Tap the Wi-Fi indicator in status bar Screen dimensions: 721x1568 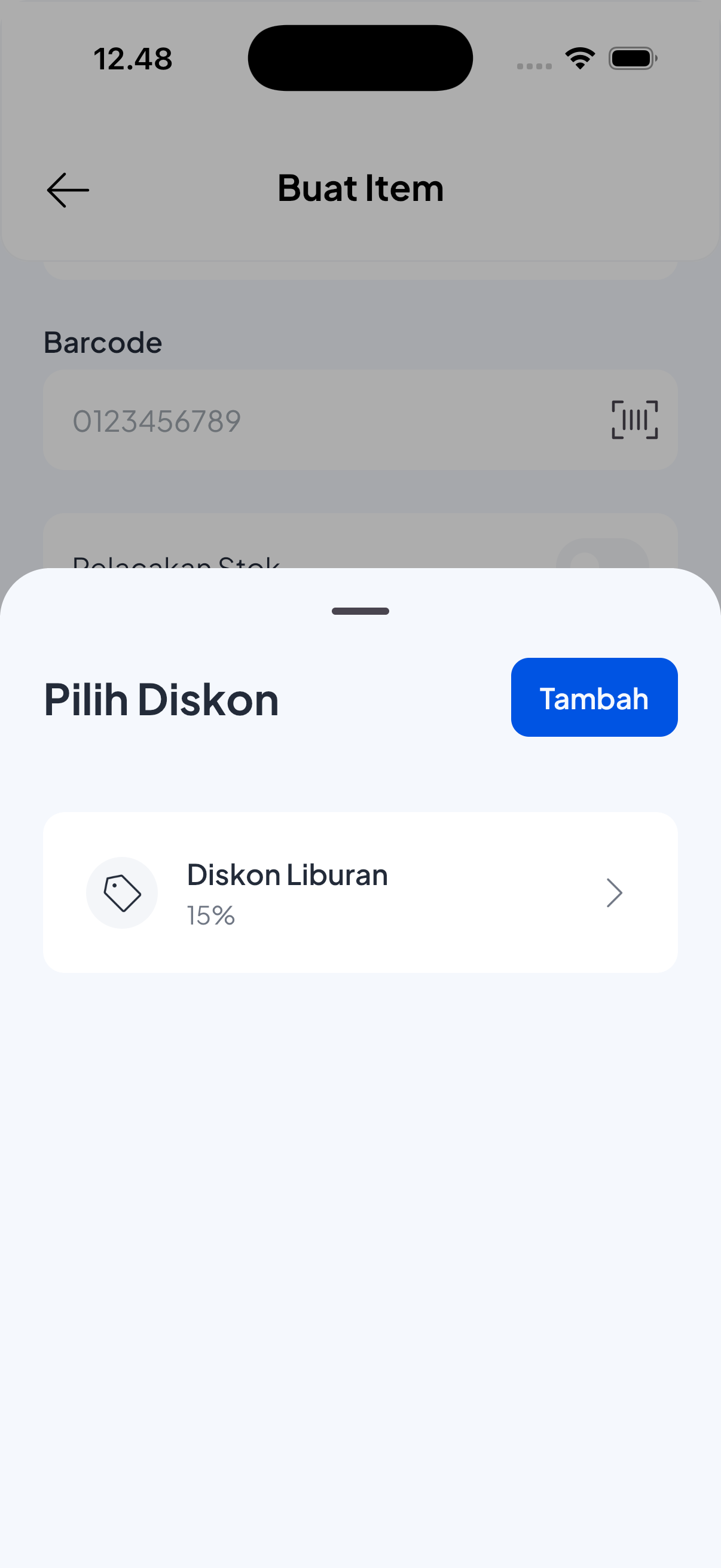(580, 57)
